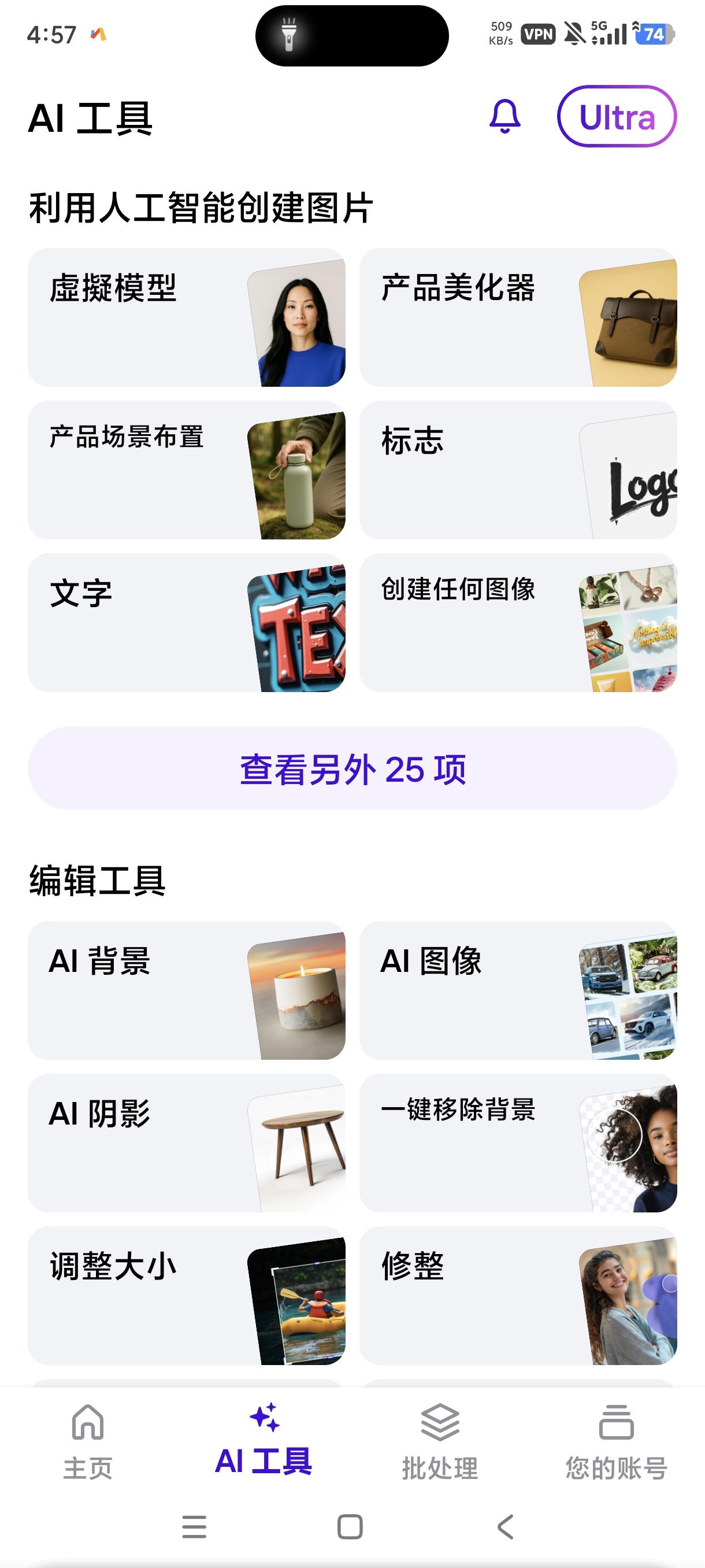
Task: Open 产品场景布置 scene staging tool
Action: 187,469
